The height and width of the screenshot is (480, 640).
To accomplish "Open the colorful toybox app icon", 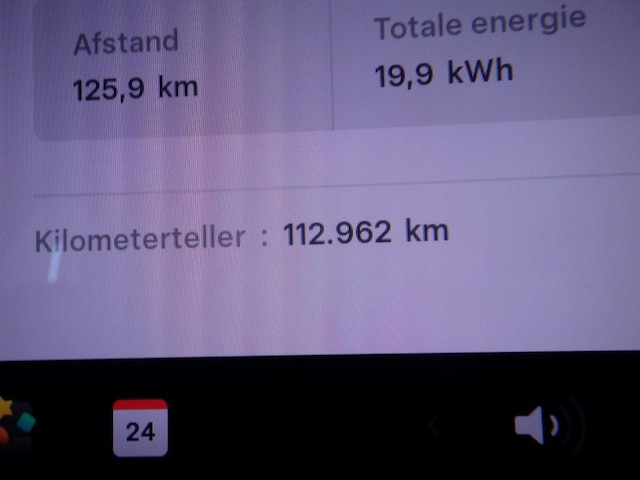I will click(14, 424).
